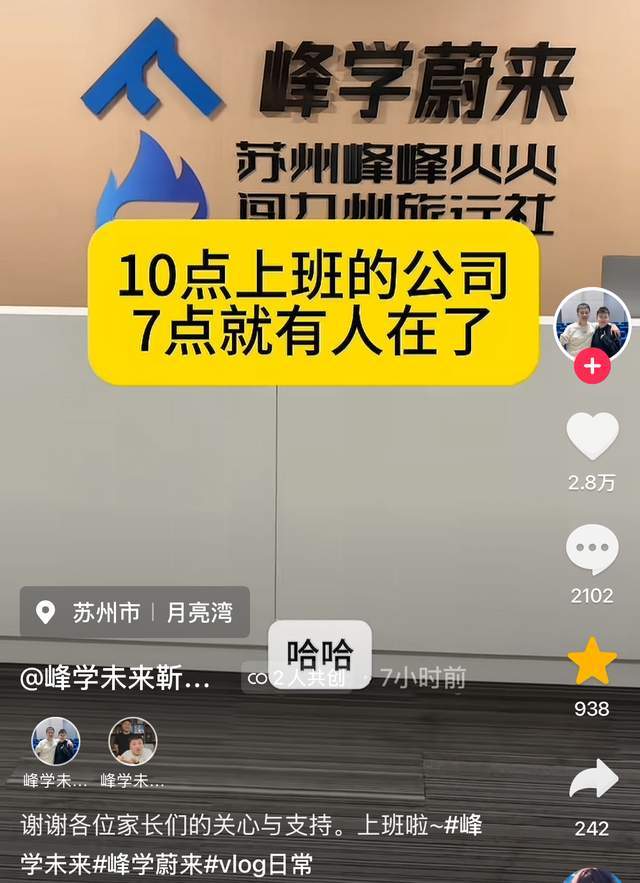Viewport: 640px width, 883px height.
Task: Open the first co-creator avatar 峰学未
Action: [56, 742]
